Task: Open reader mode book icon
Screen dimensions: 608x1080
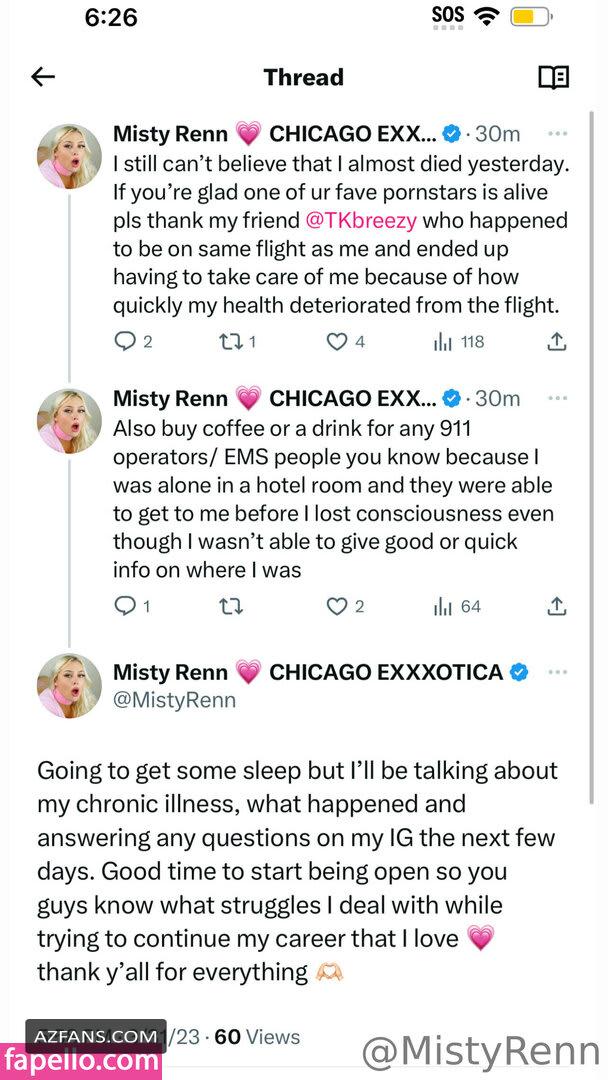Action: tap(553, 77)
